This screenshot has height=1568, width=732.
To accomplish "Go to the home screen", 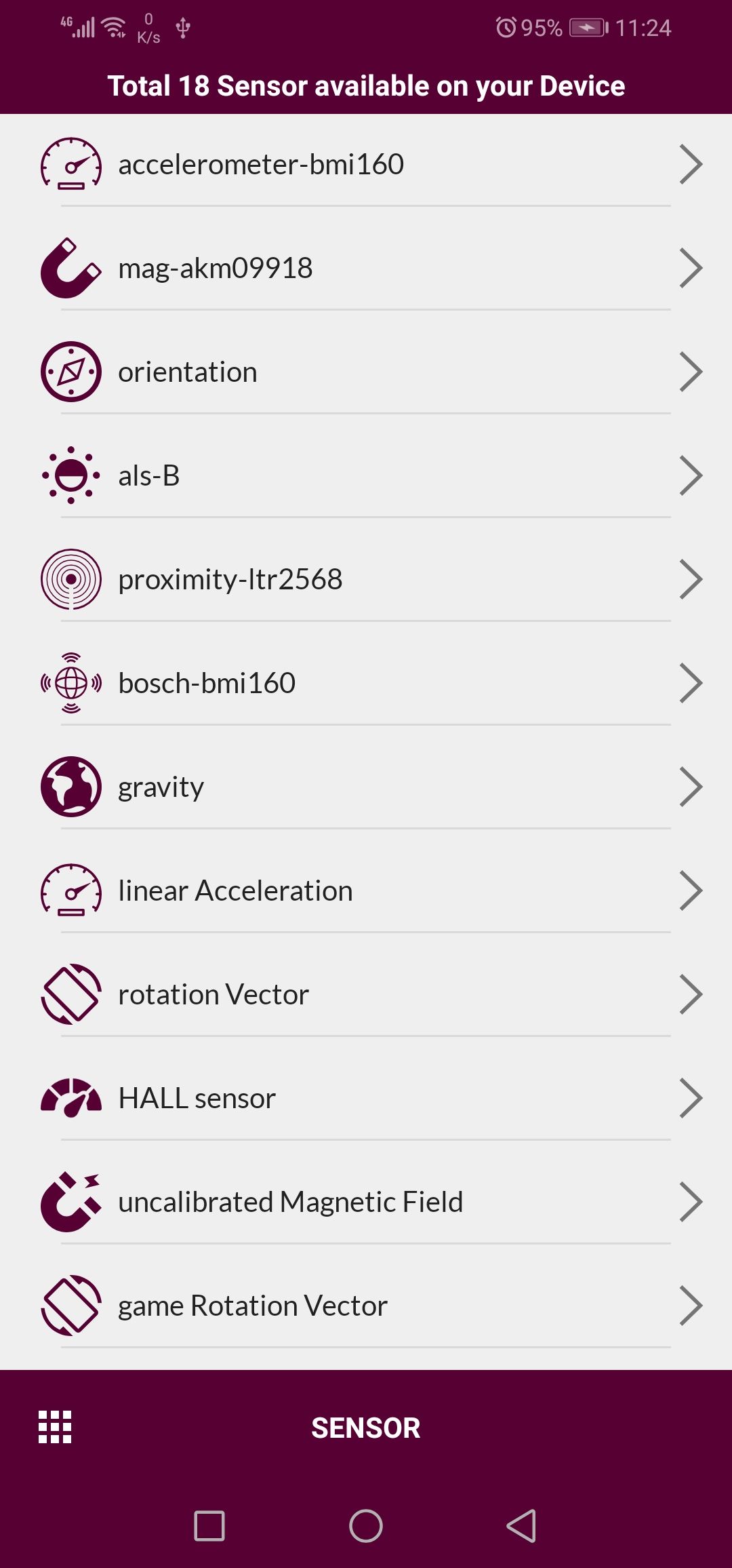I will (366, 1526).
